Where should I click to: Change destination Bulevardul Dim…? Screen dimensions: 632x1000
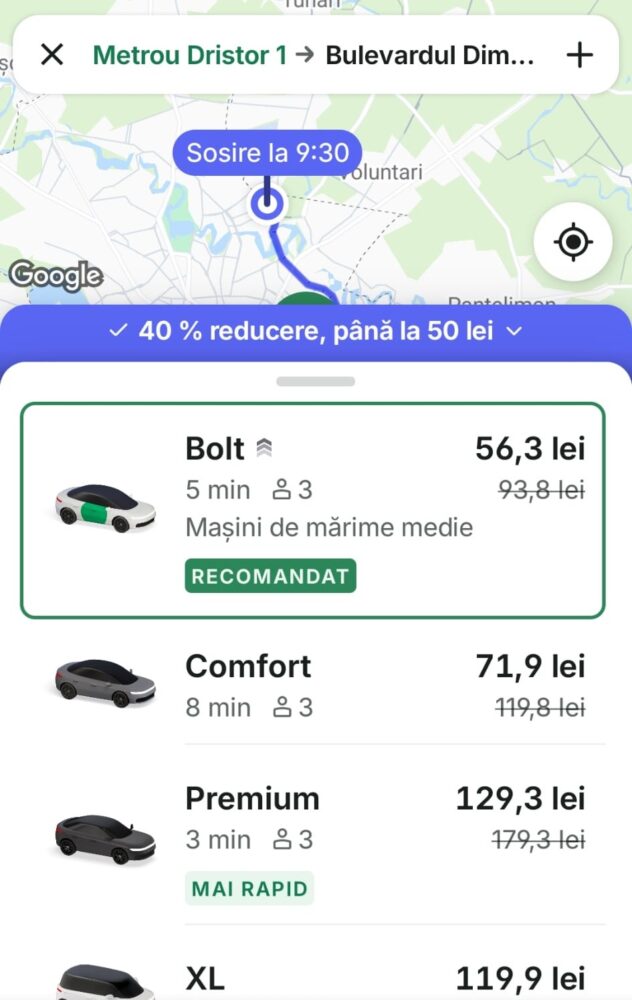[x=430, y=55]
